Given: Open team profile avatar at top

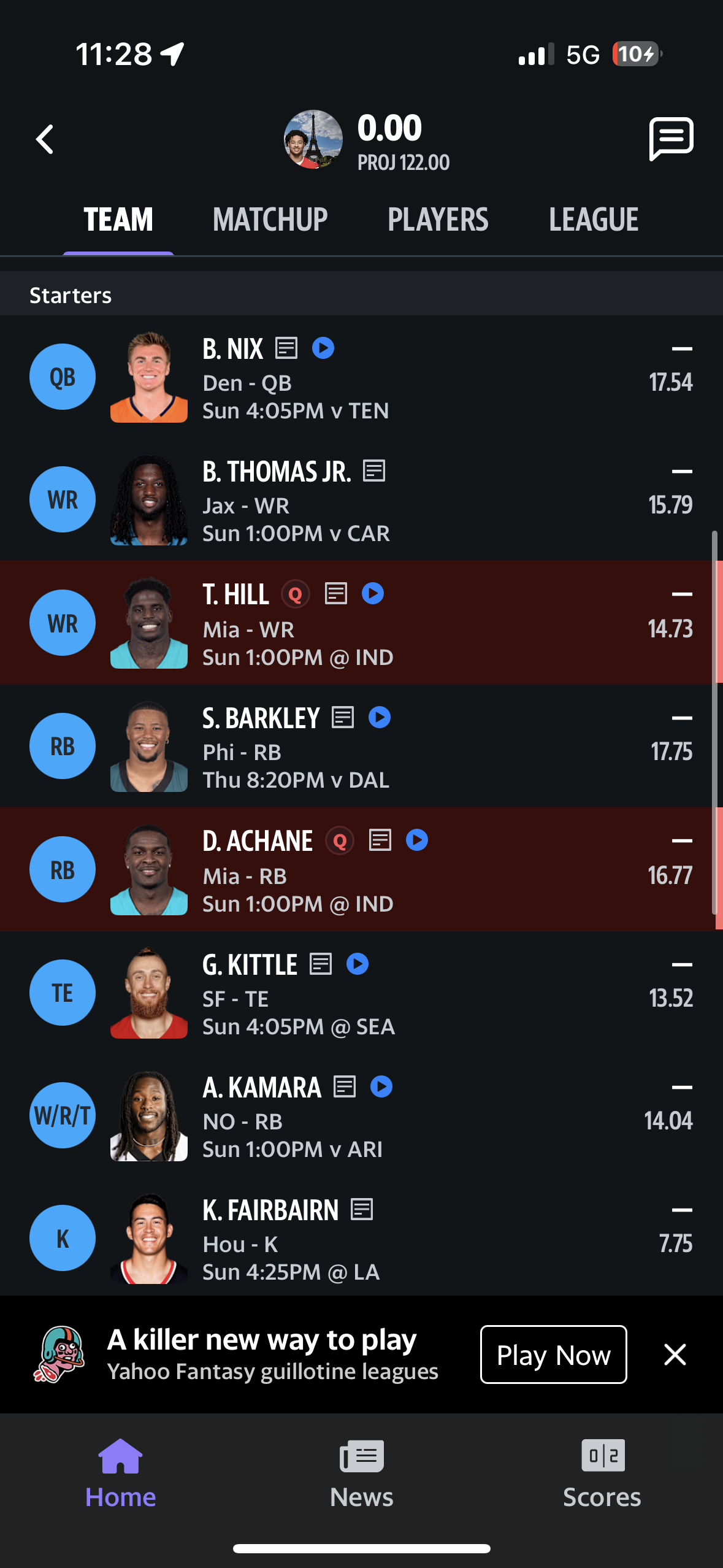Looking at the screenshot, I should click(x=313, y=139).
